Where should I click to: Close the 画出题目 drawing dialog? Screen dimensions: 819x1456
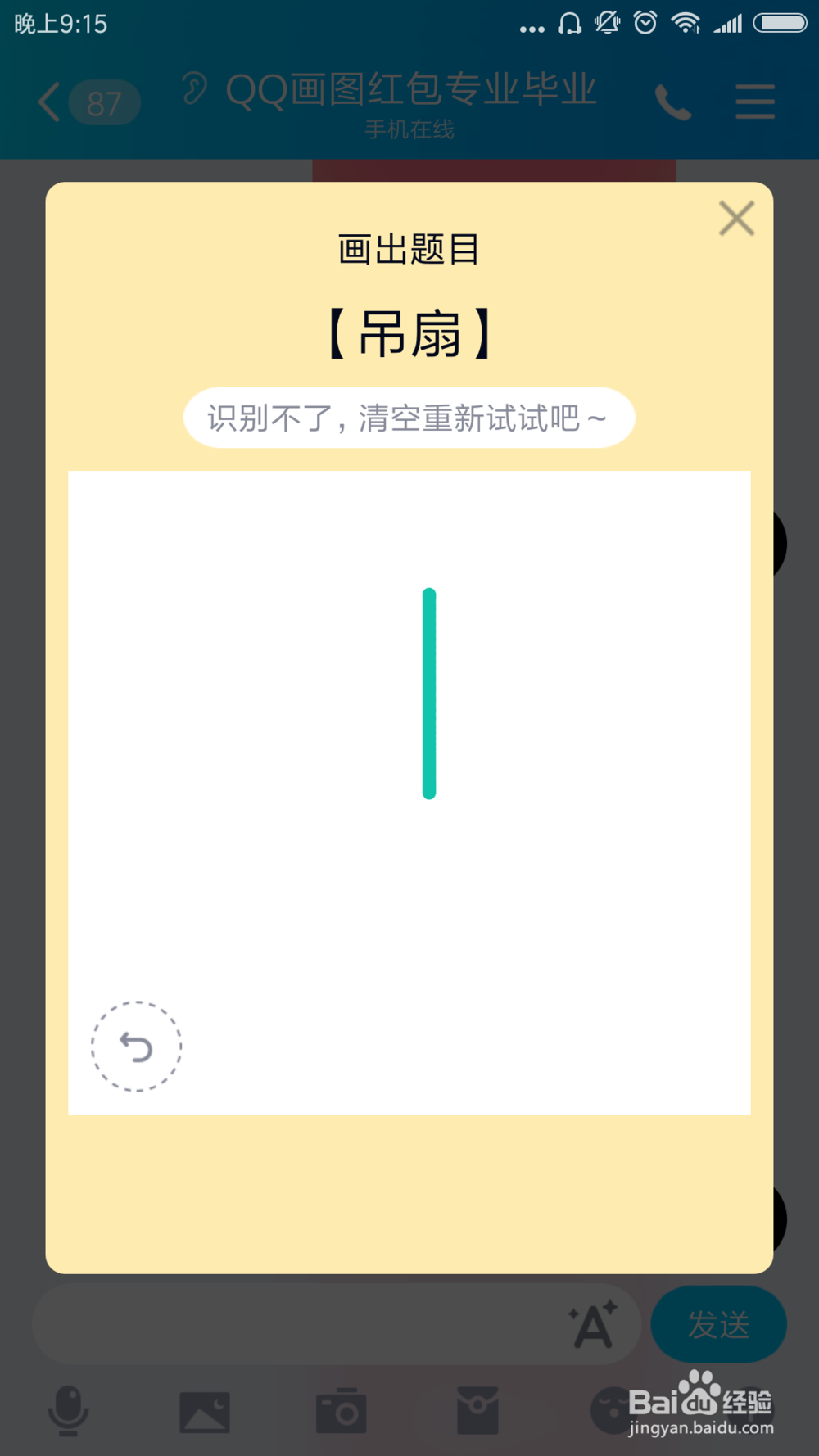(735, 218)
